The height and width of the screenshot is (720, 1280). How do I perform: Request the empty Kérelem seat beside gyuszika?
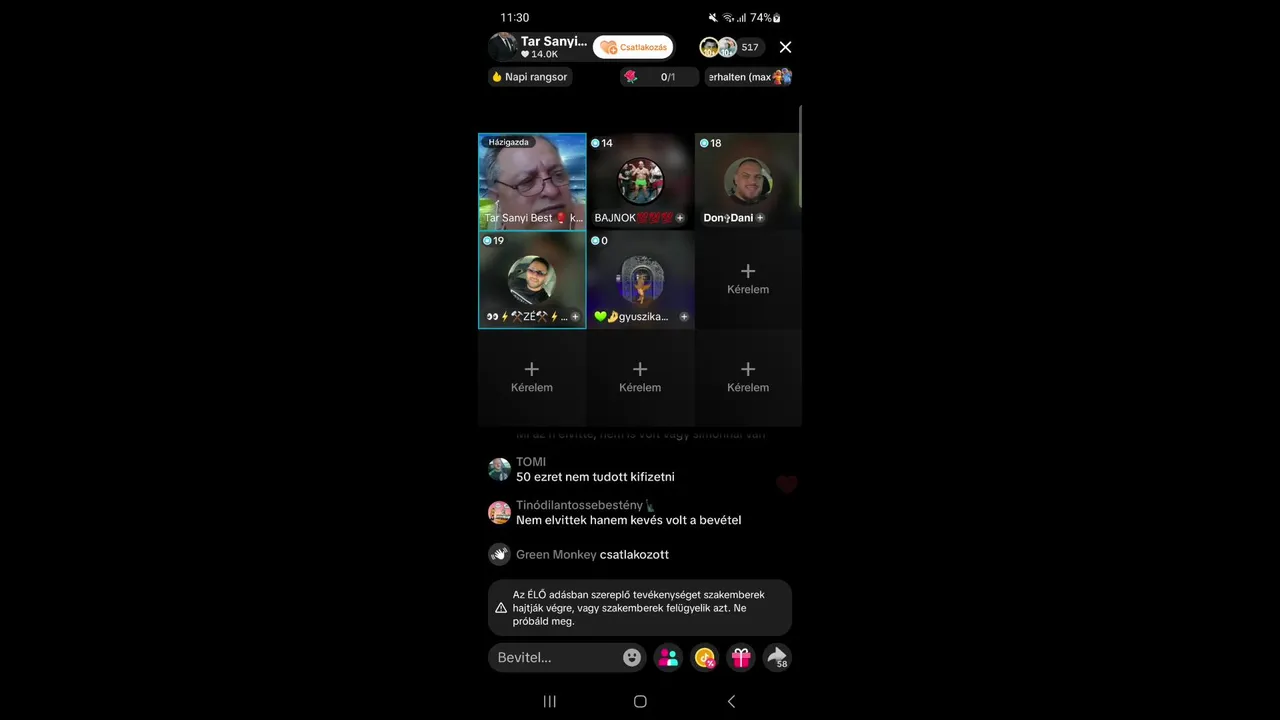[x=748, y=279]
